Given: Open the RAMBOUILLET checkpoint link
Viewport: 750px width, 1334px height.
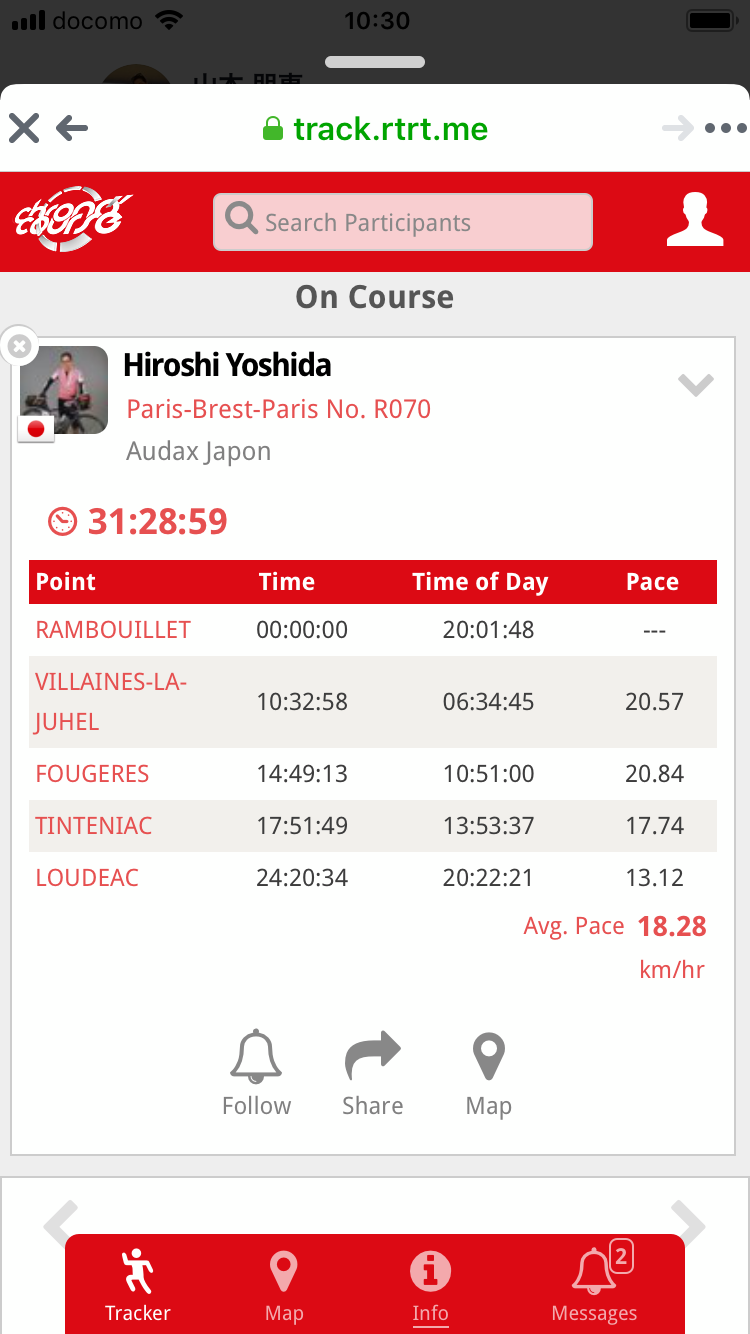Looking at the screenshot, I should pos(113,630).
